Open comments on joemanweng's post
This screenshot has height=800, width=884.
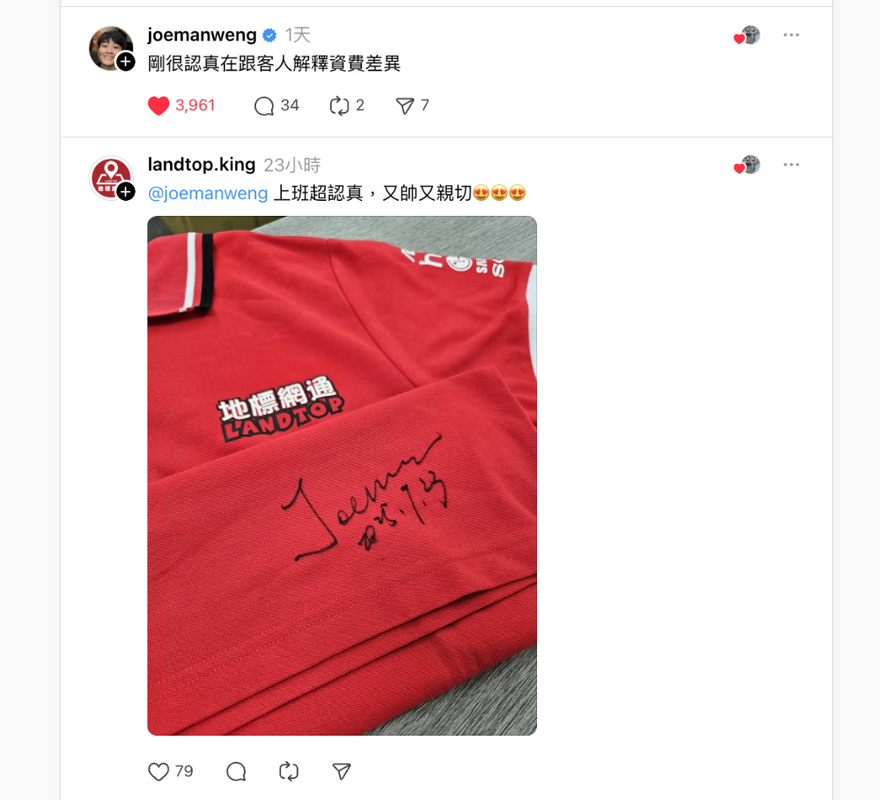(x=264, y=106)
